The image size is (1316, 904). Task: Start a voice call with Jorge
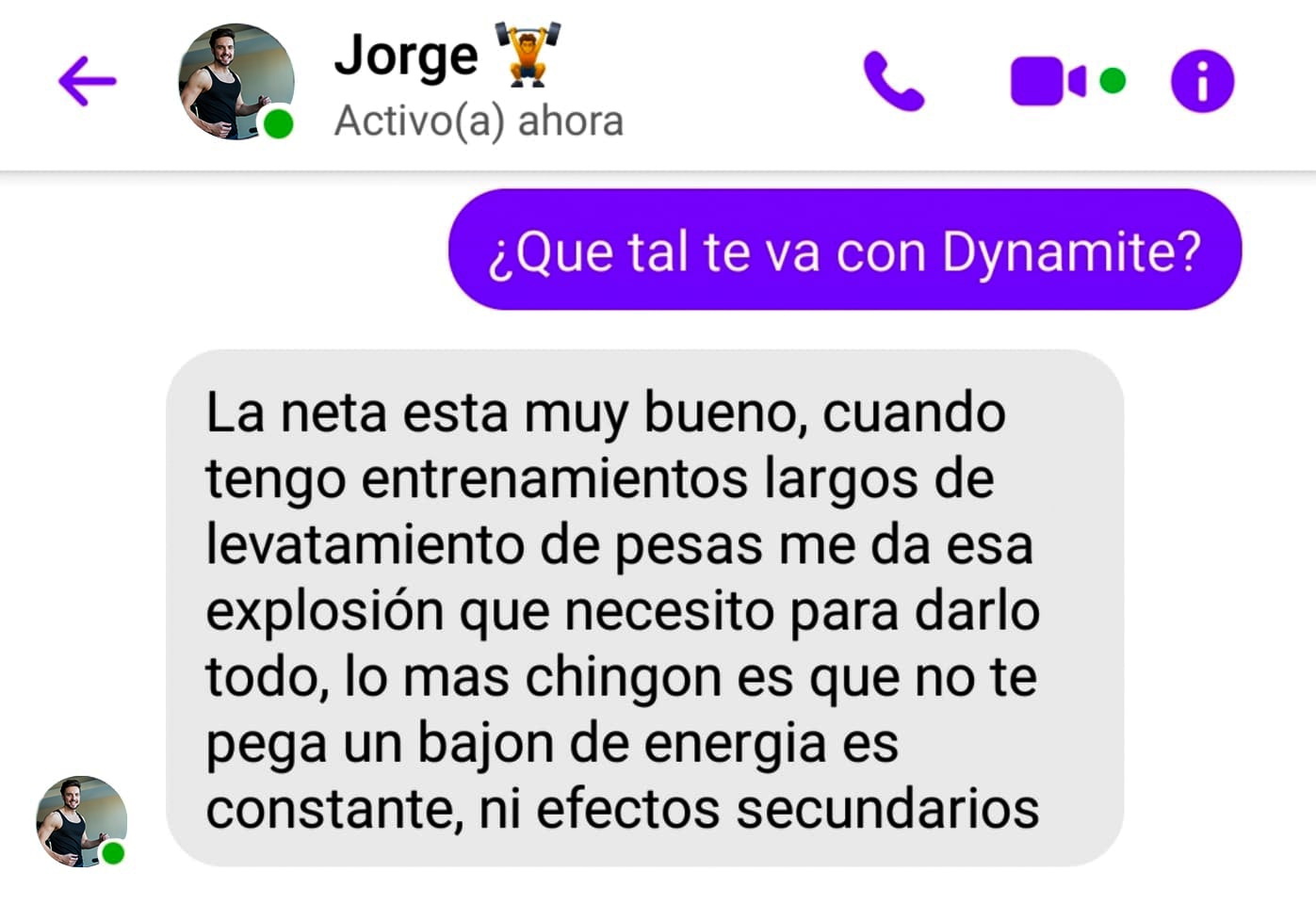893,82
